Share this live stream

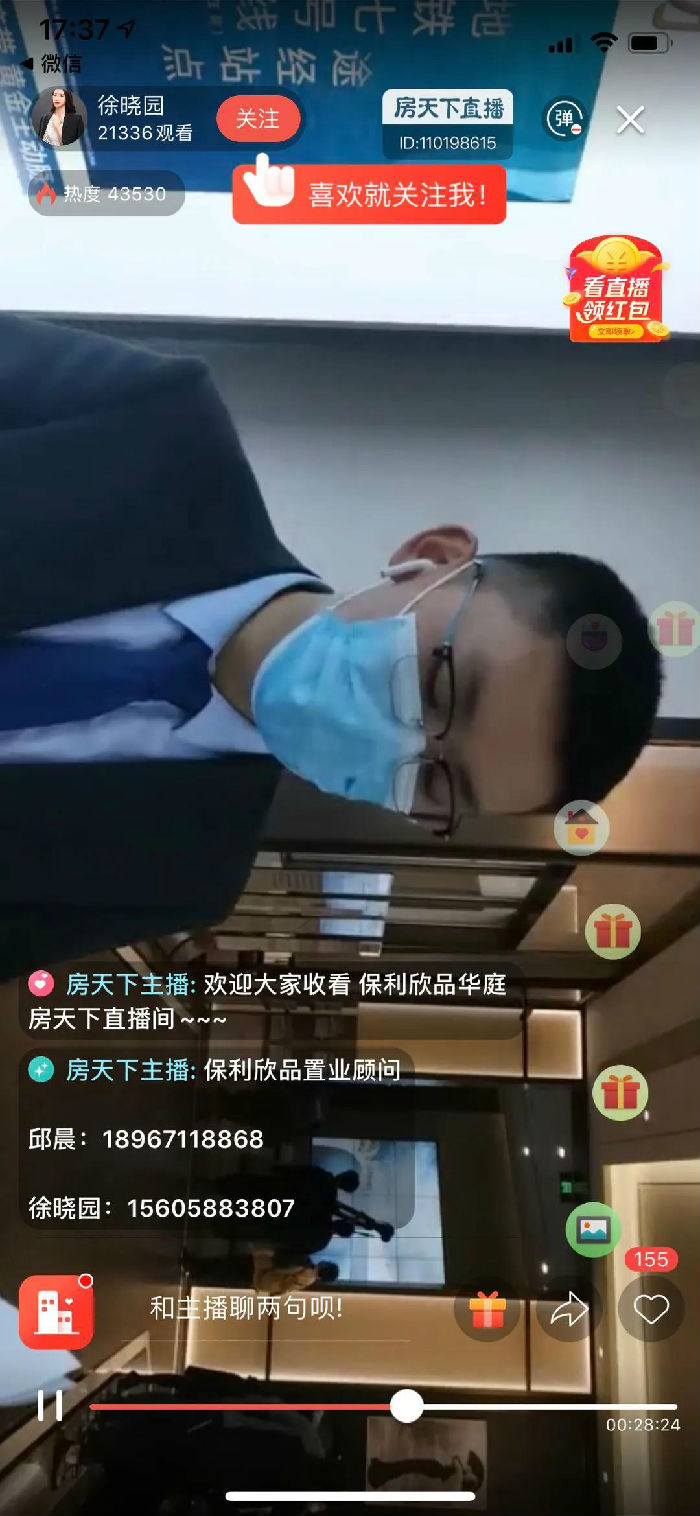[x=569, y=1310]
